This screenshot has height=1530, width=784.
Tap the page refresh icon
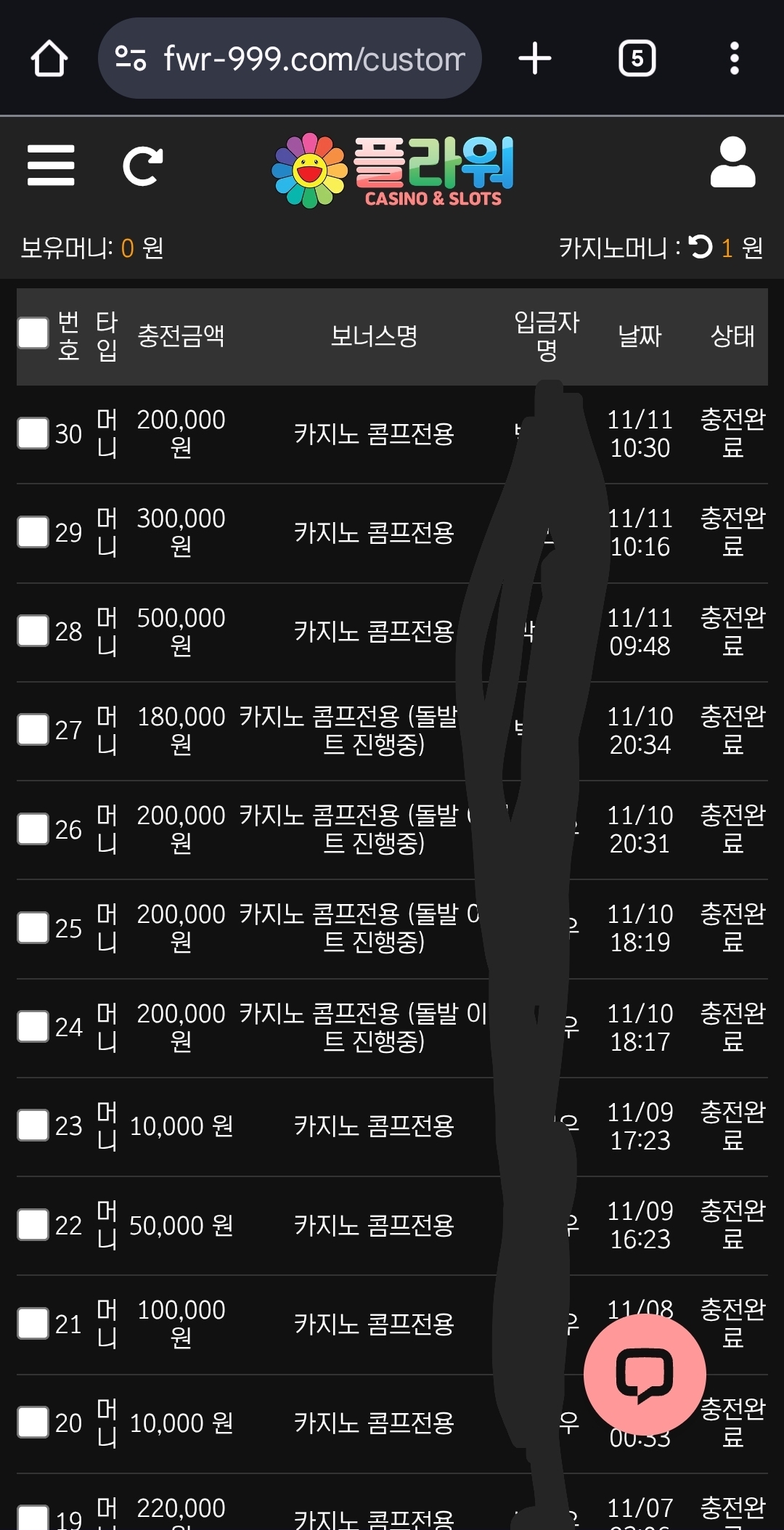[142, 166]
